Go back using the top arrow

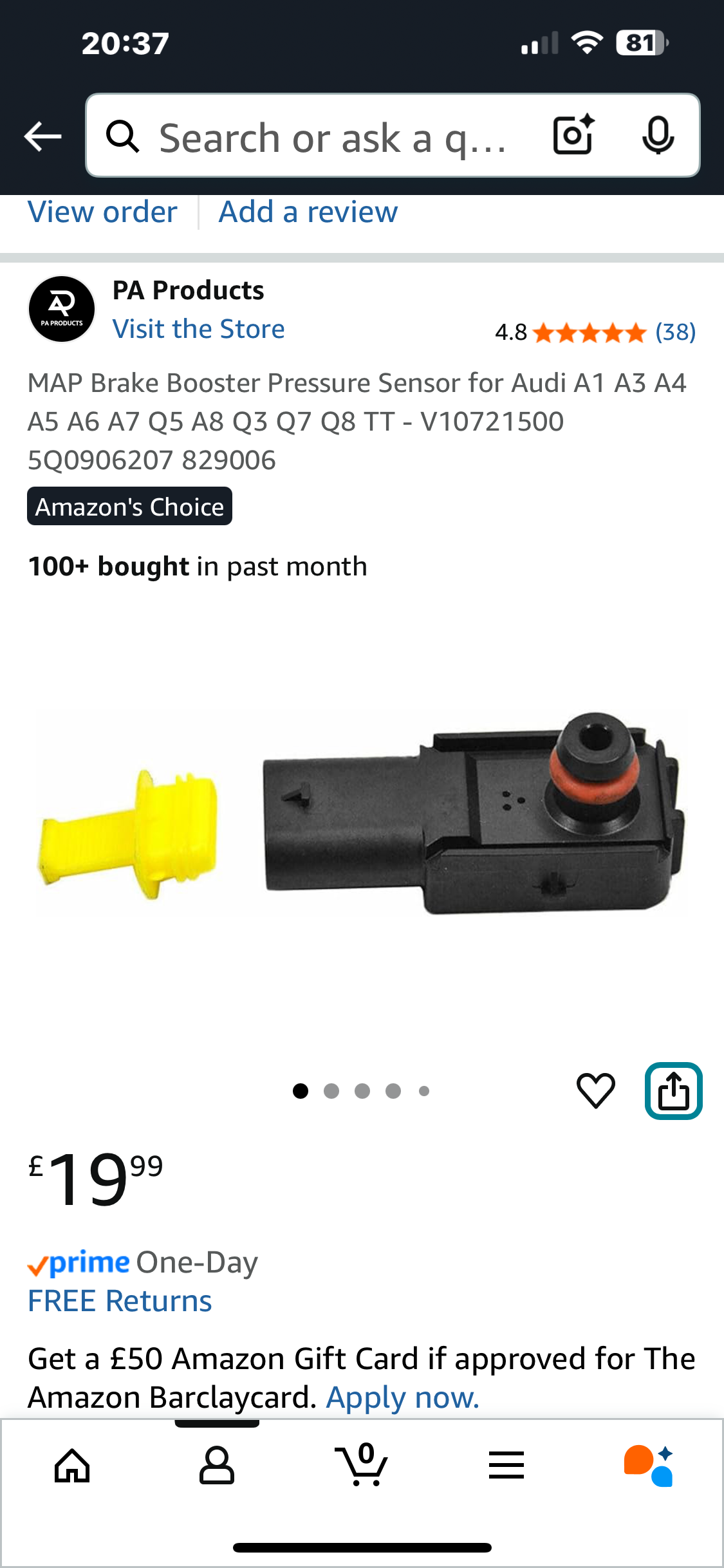[x=42, y=136]
